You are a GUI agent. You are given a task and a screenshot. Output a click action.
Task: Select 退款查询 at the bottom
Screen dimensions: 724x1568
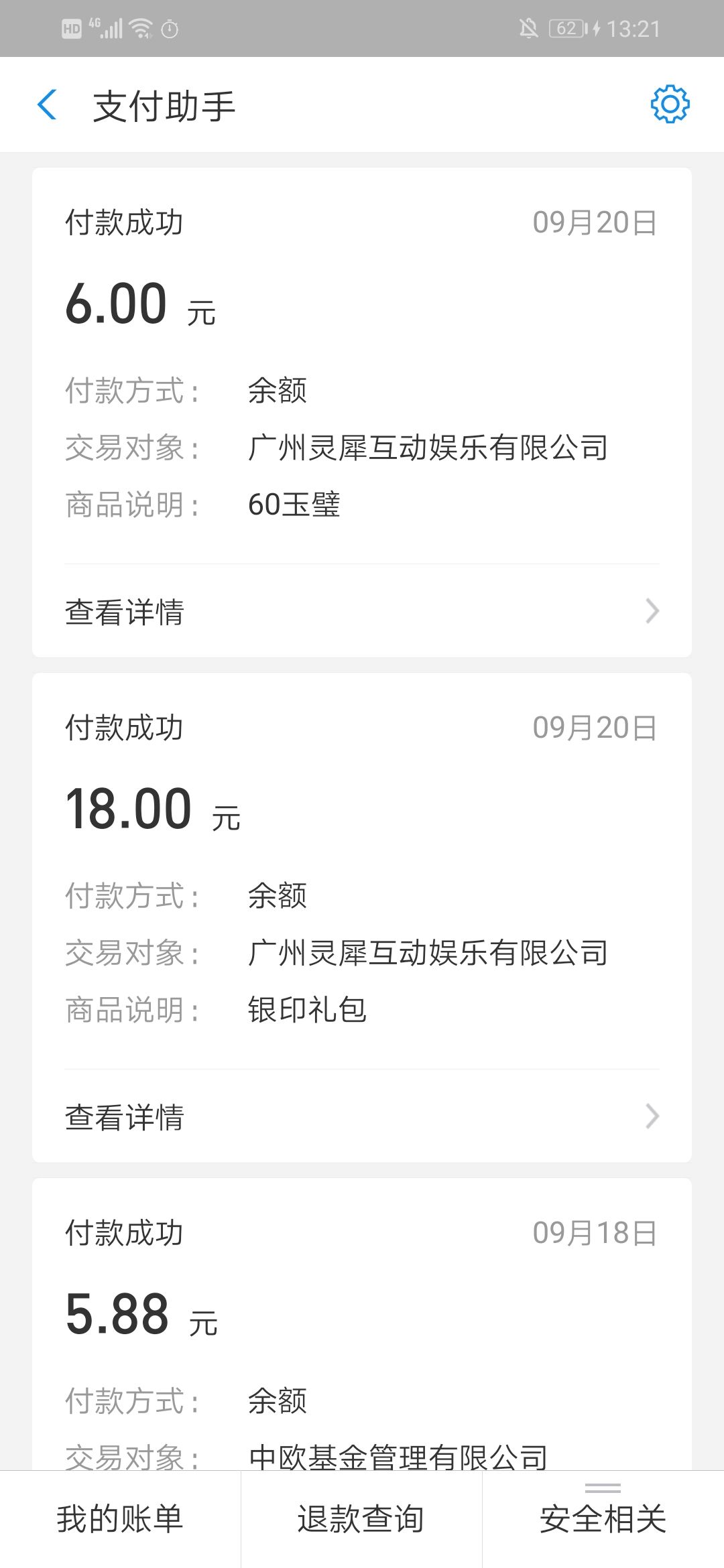pos(361,1519)
